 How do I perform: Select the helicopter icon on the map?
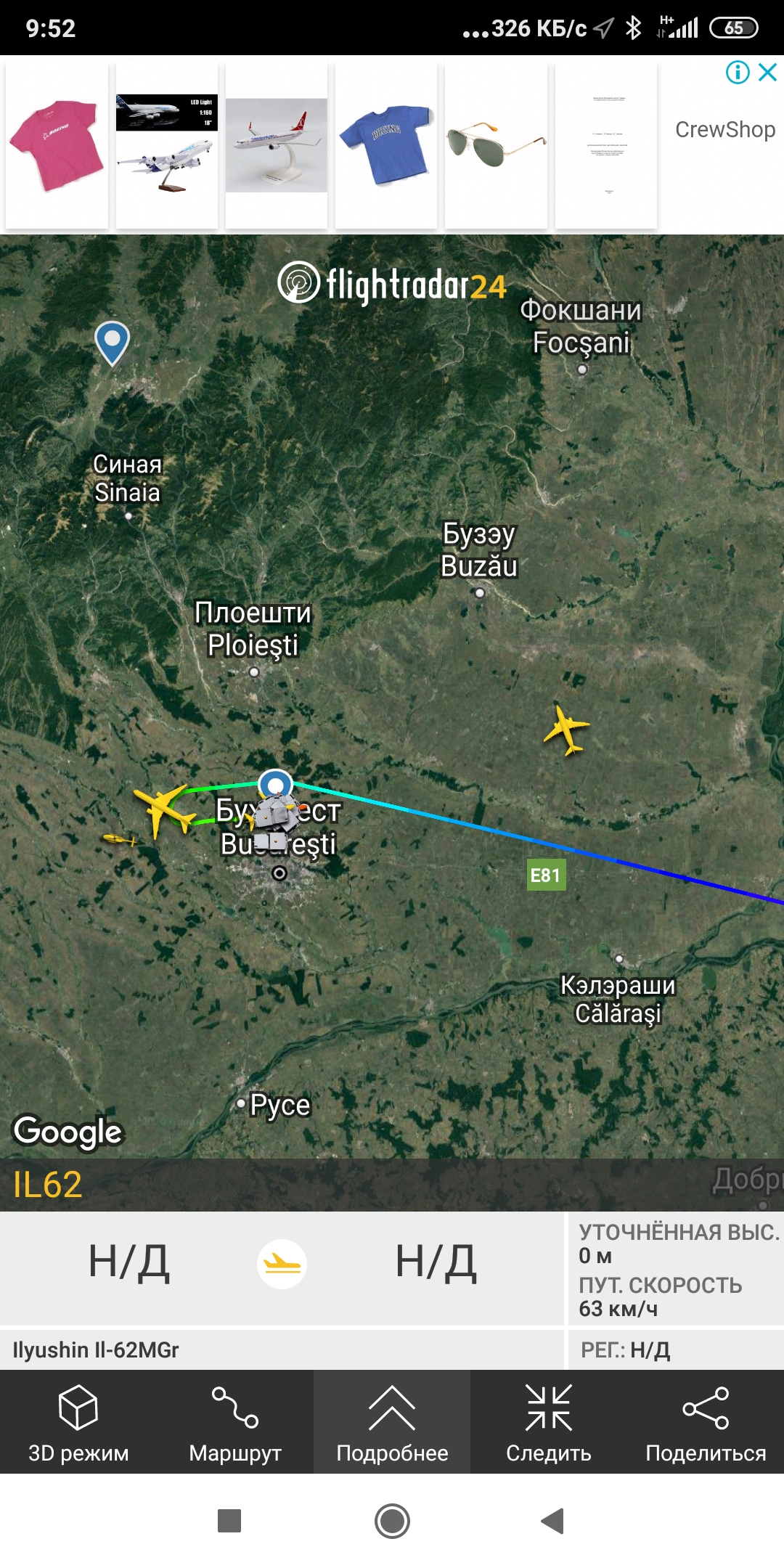pyautogui.click(x=120, y=840)
